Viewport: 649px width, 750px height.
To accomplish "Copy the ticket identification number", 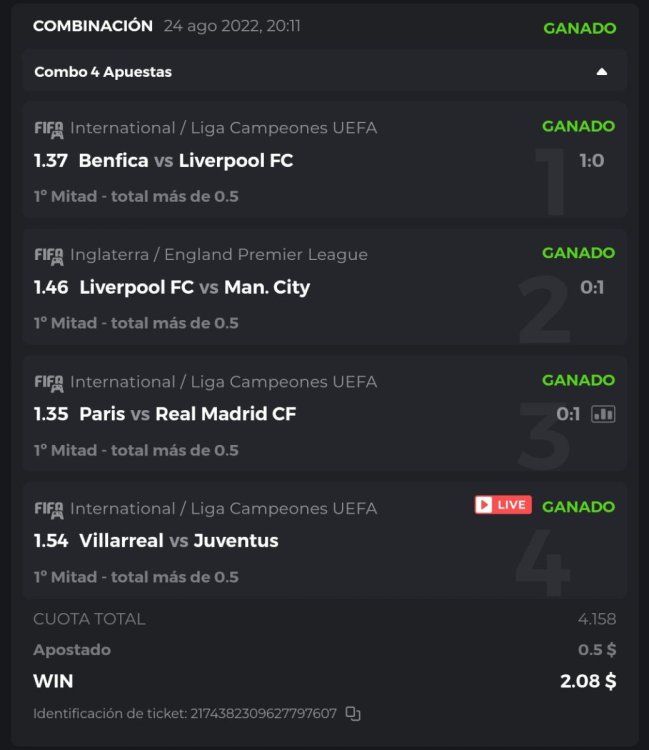I will point(352,713).
